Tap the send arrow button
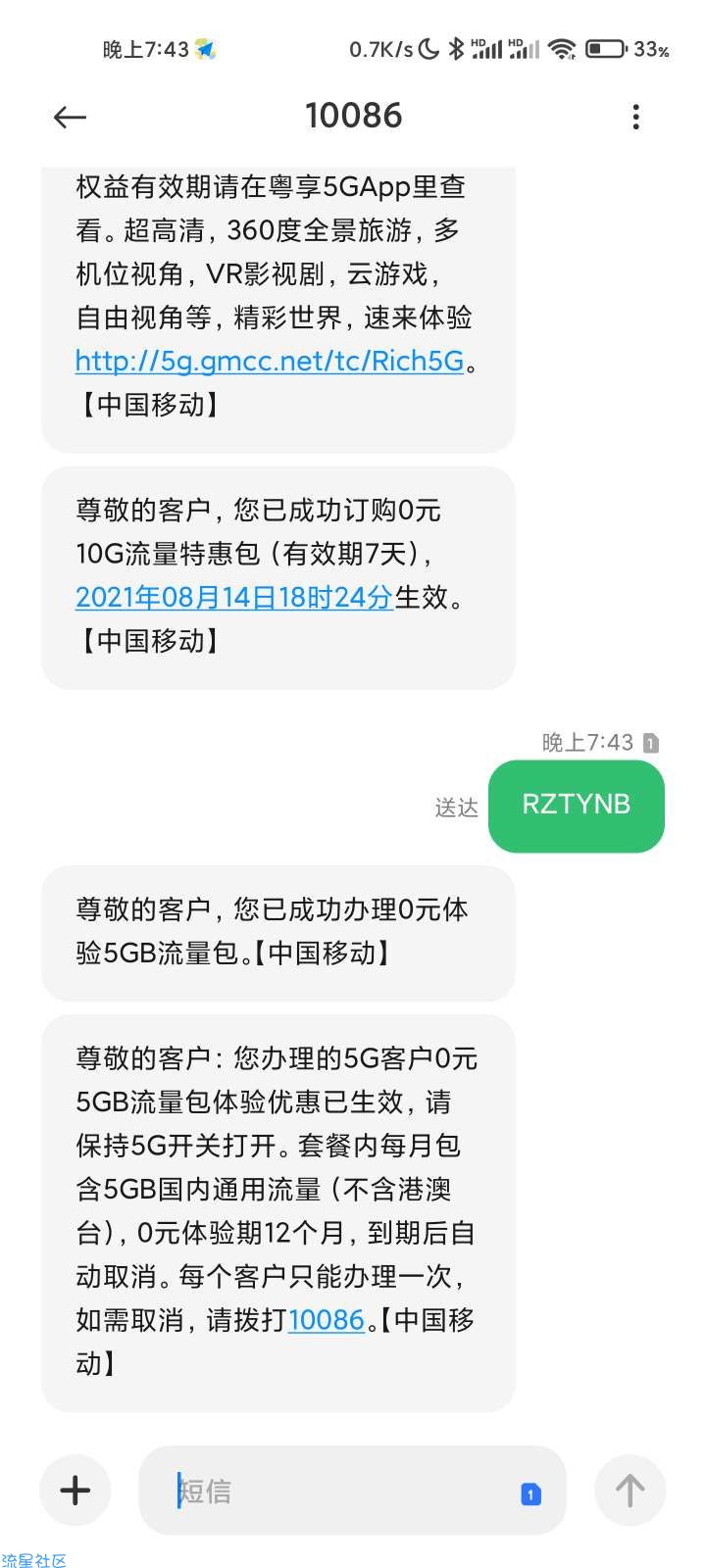The image size is (706, 1568). tap(630, 1491)
